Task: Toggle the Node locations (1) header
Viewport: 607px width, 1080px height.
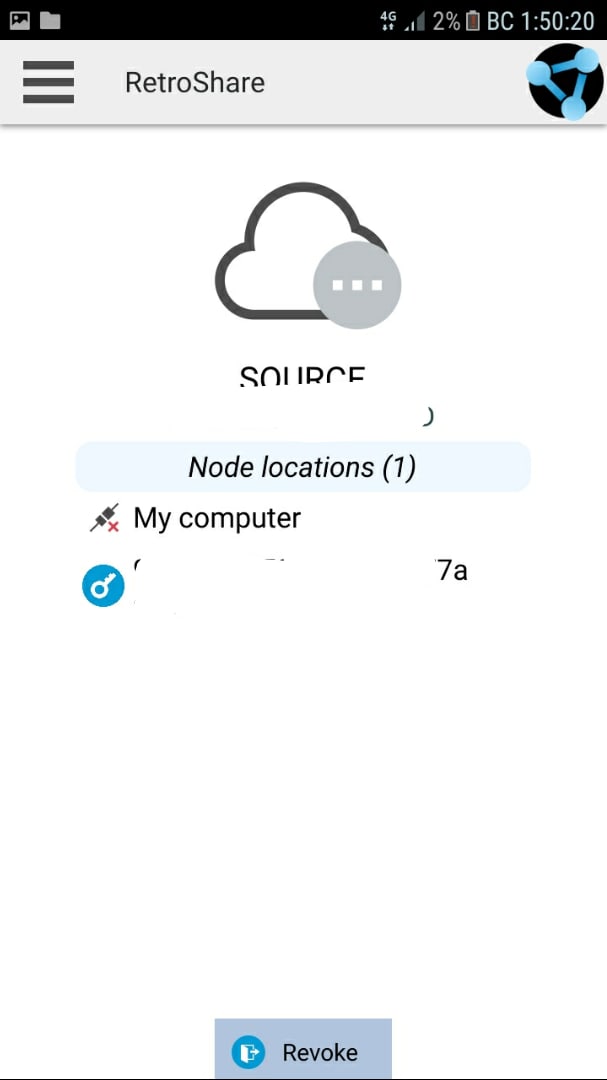Action: point(302,467)
